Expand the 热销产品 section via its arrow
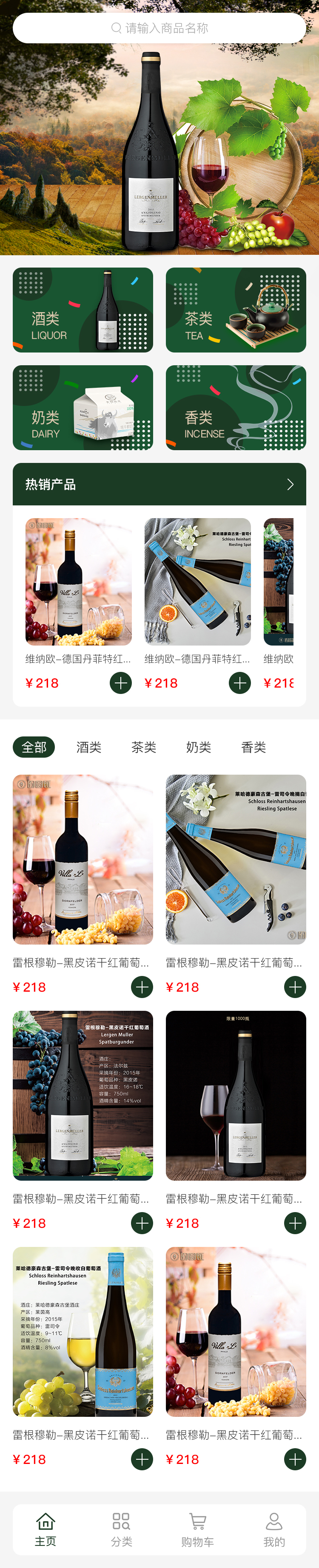Image resolution: width=319 pixels, height=1568 pixels. click(290, 485)
